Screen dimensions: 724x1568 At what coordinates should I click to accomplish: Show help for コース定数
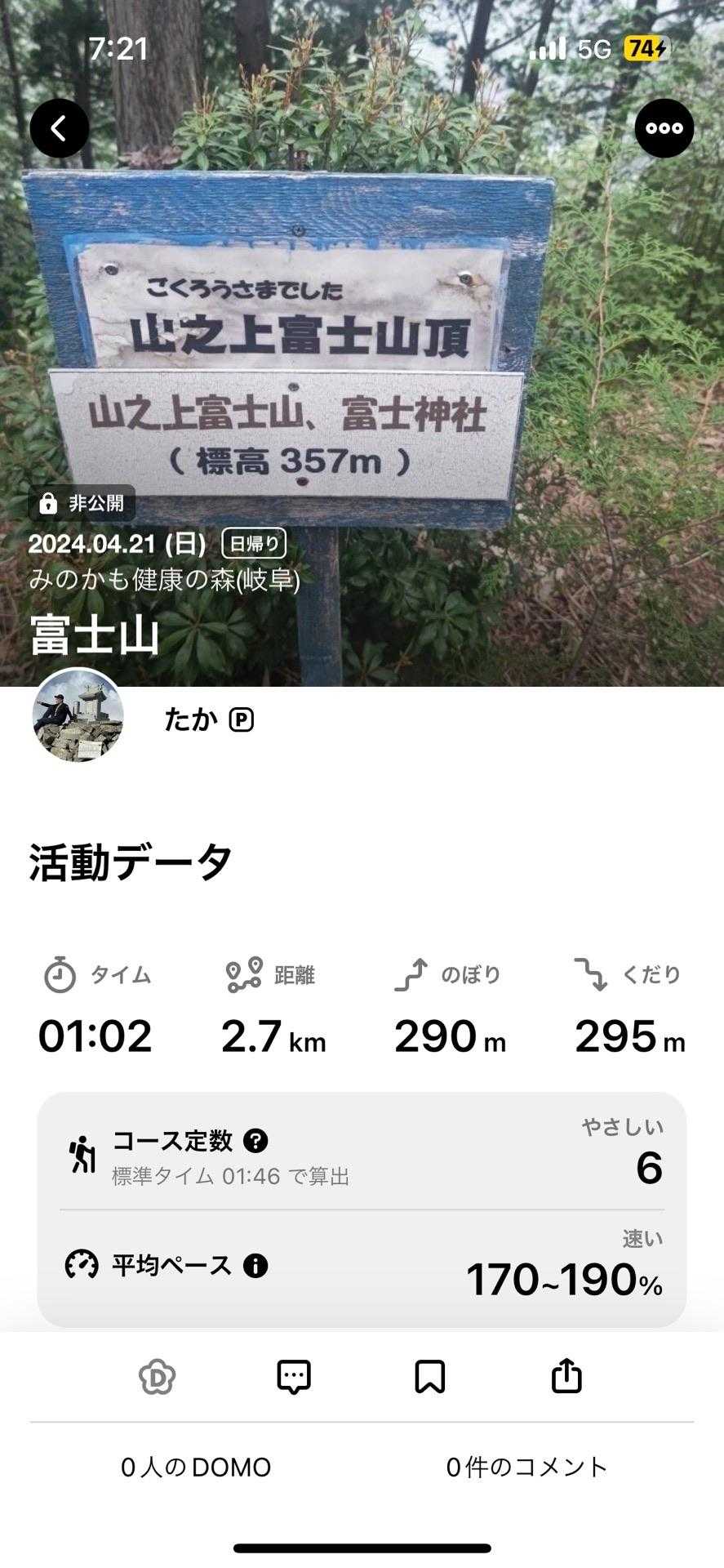255,1141
